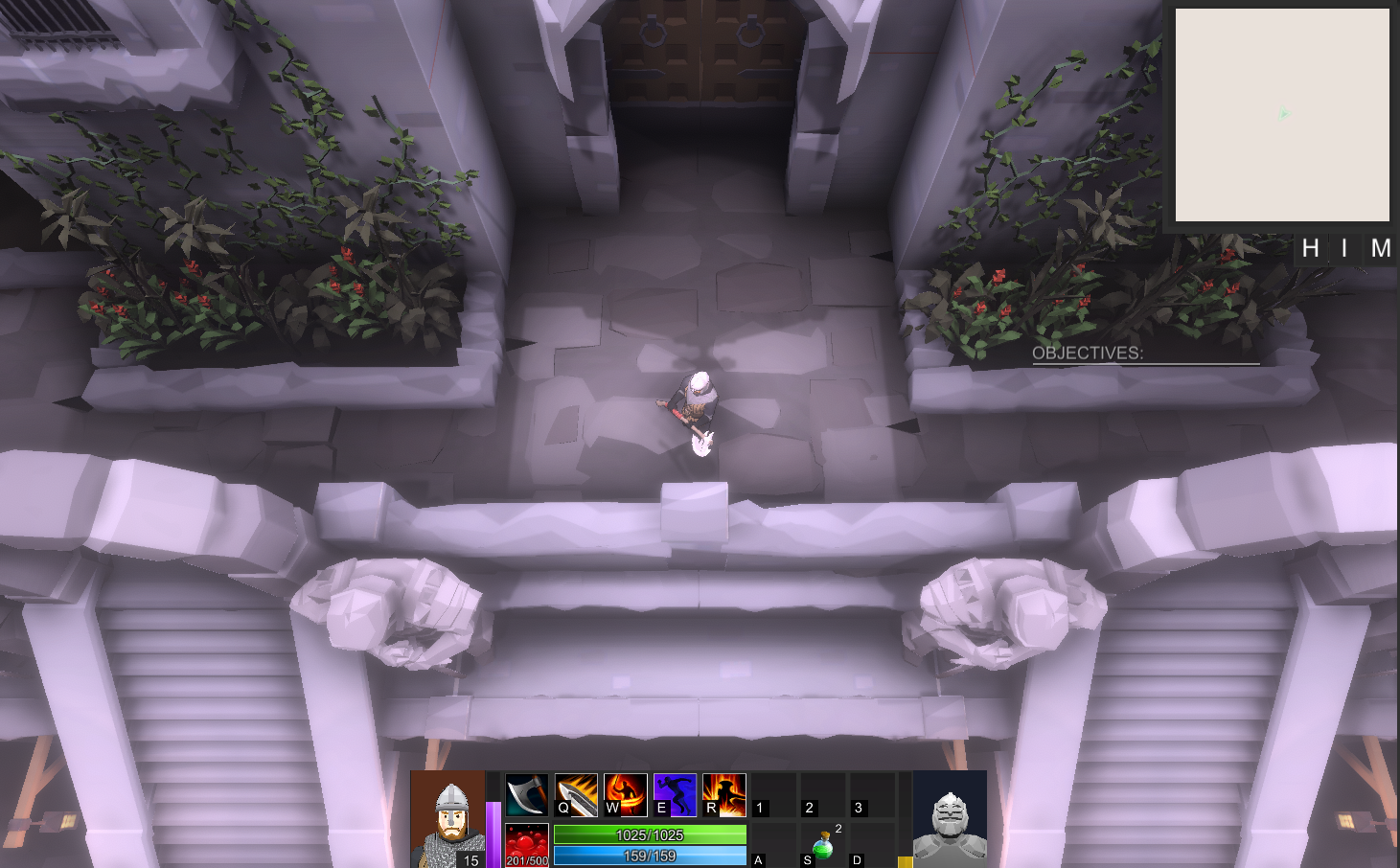Activate the R fire burst skill

[x=724, y=794]
